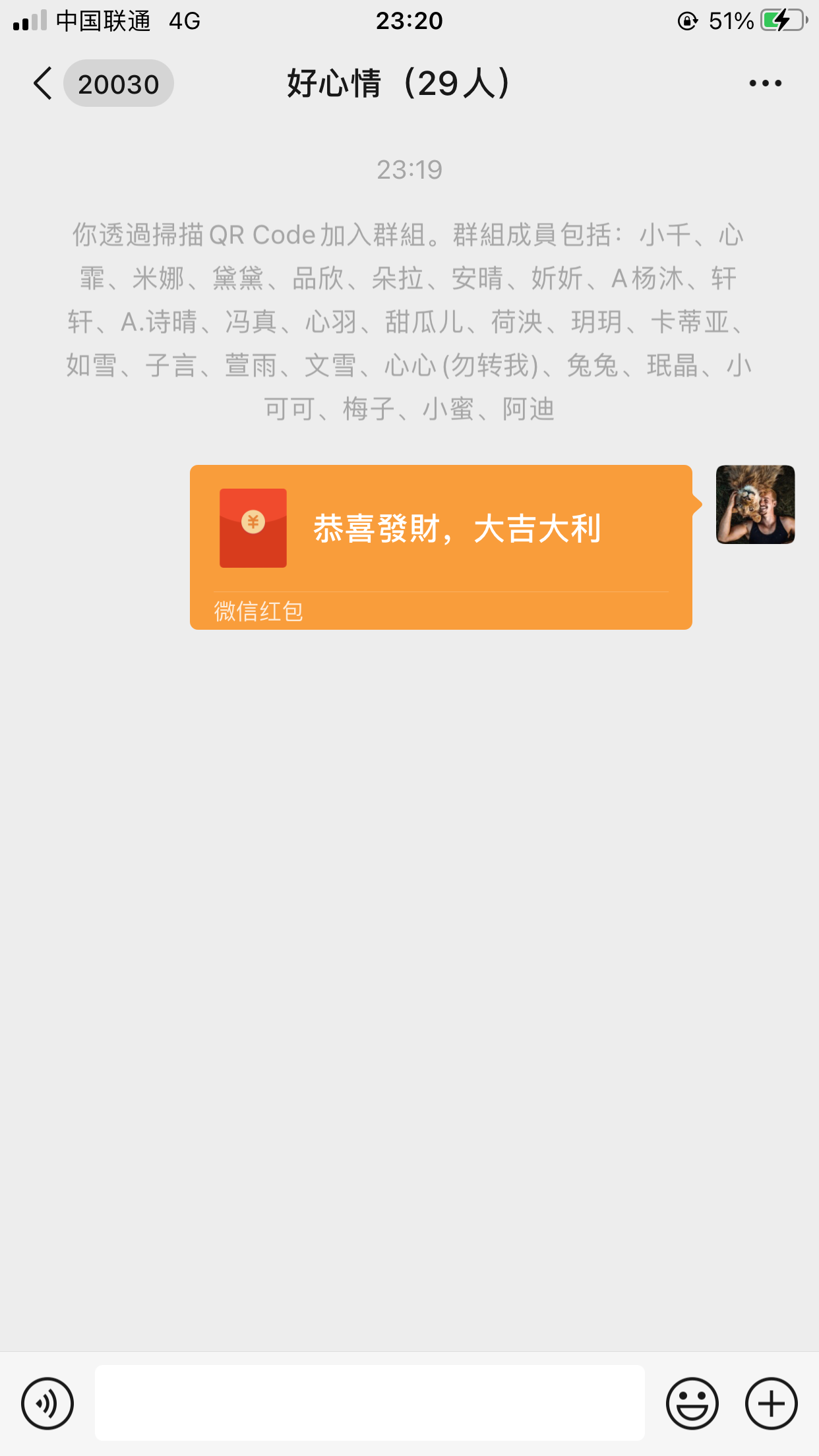Viewport: 819px width, 1456px height.
Task: Switch to voice message input
Action: point(47,1403)
